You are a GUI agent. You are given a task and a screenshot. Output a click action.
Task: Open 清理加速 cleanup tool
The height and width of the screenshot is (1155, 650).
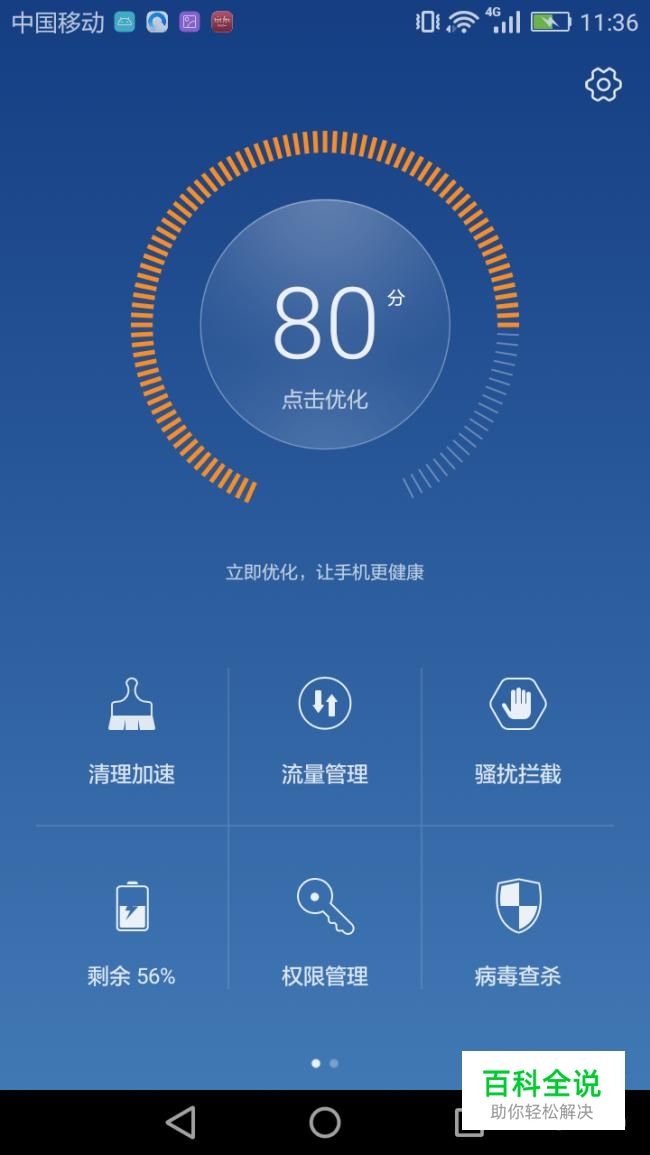(132, 730)
